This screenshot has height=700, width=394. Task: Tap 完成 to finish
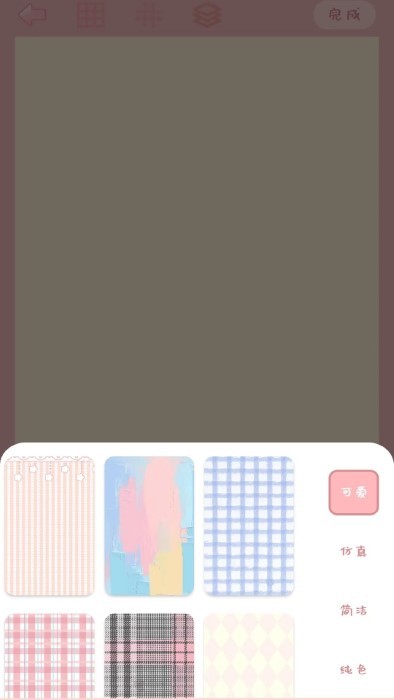pyautogui.click(x=344, y=15)
